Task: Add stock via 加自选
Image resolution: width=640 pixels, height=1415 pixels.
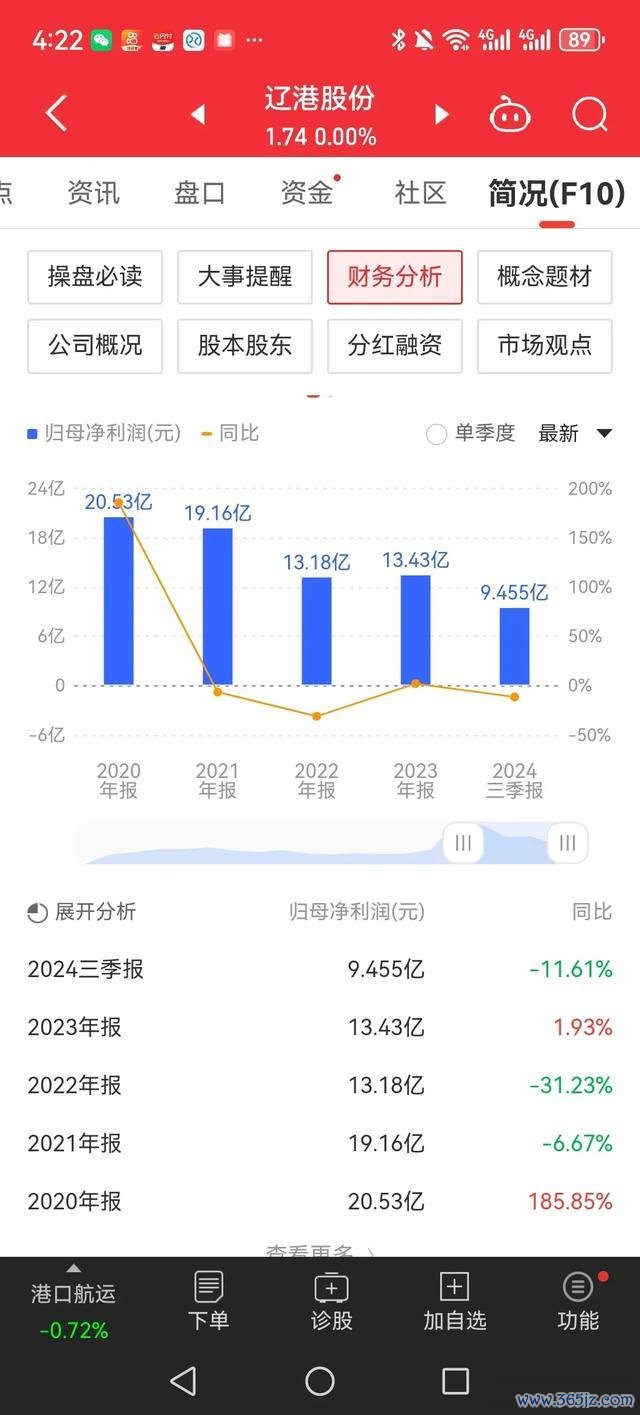Action: point(455,1301)
